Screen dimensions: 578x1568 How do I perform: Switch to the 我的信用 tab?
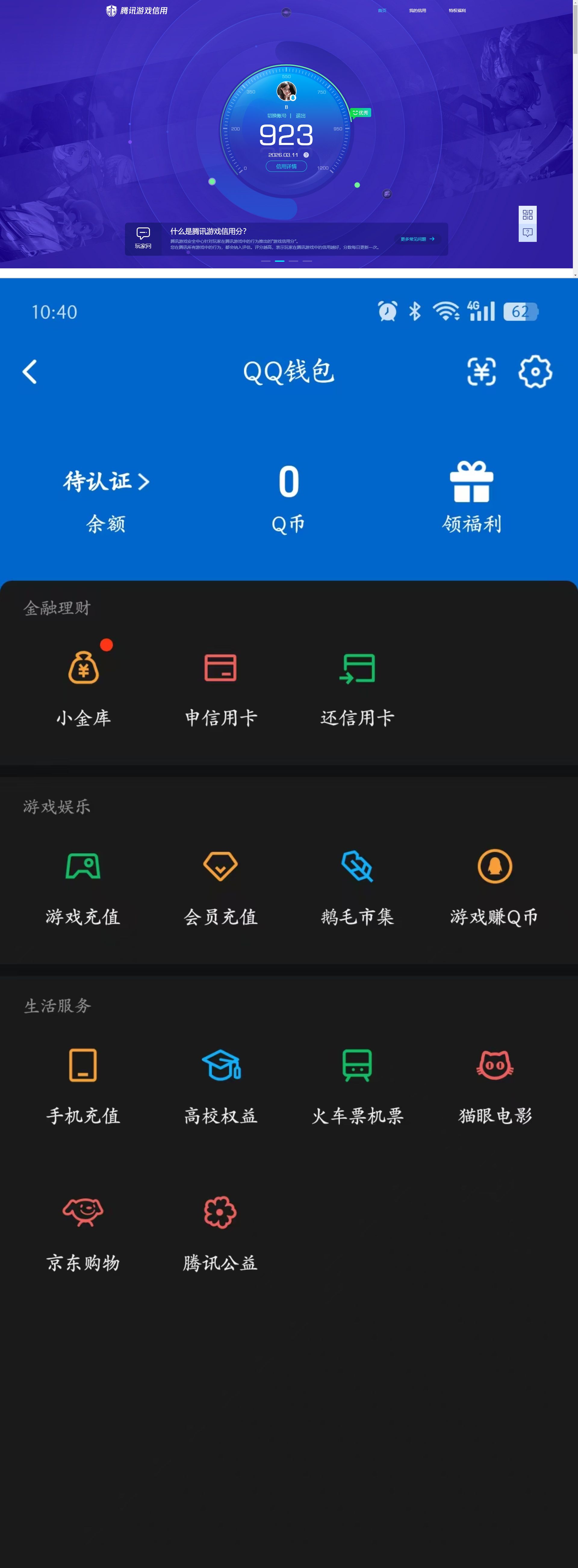coord(418,10)
